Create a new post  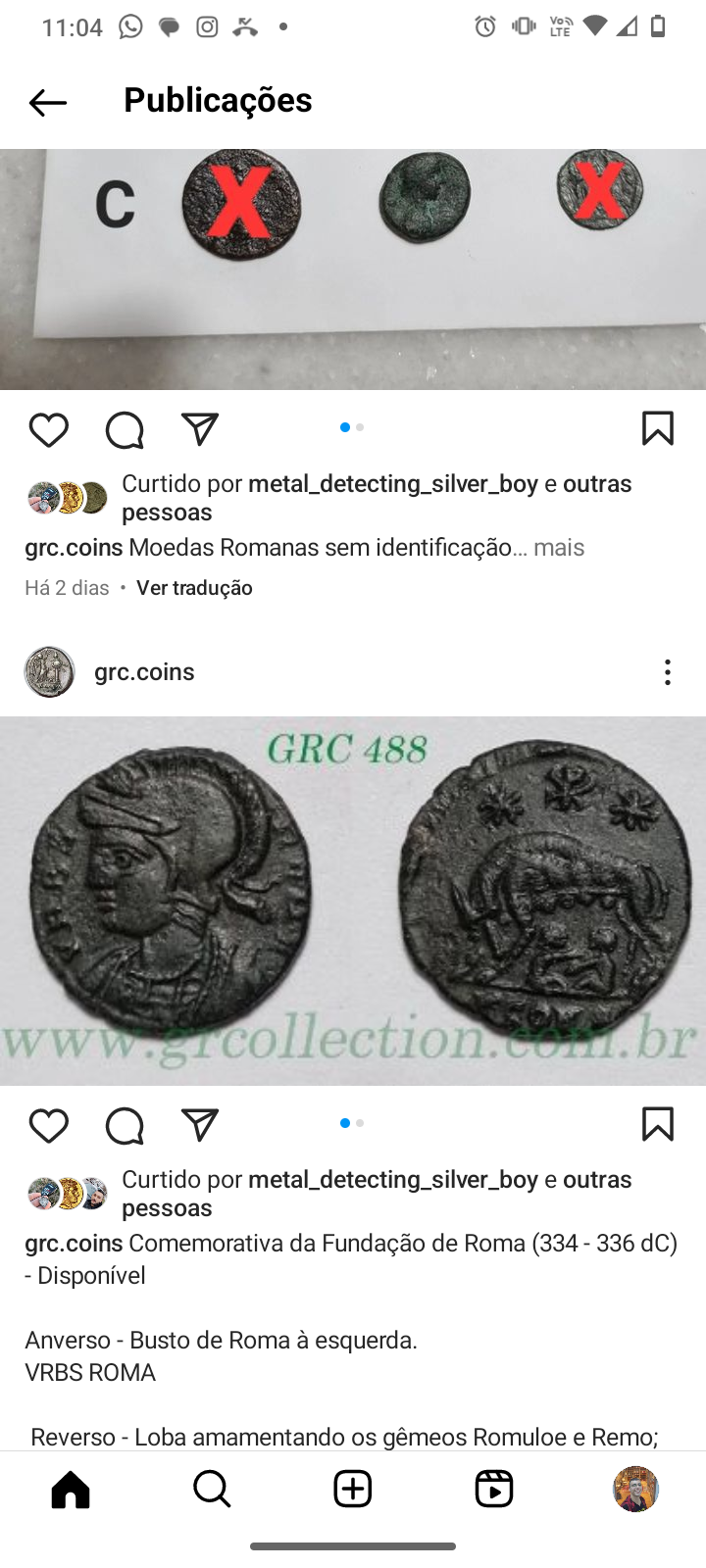tap(353, 1489)
